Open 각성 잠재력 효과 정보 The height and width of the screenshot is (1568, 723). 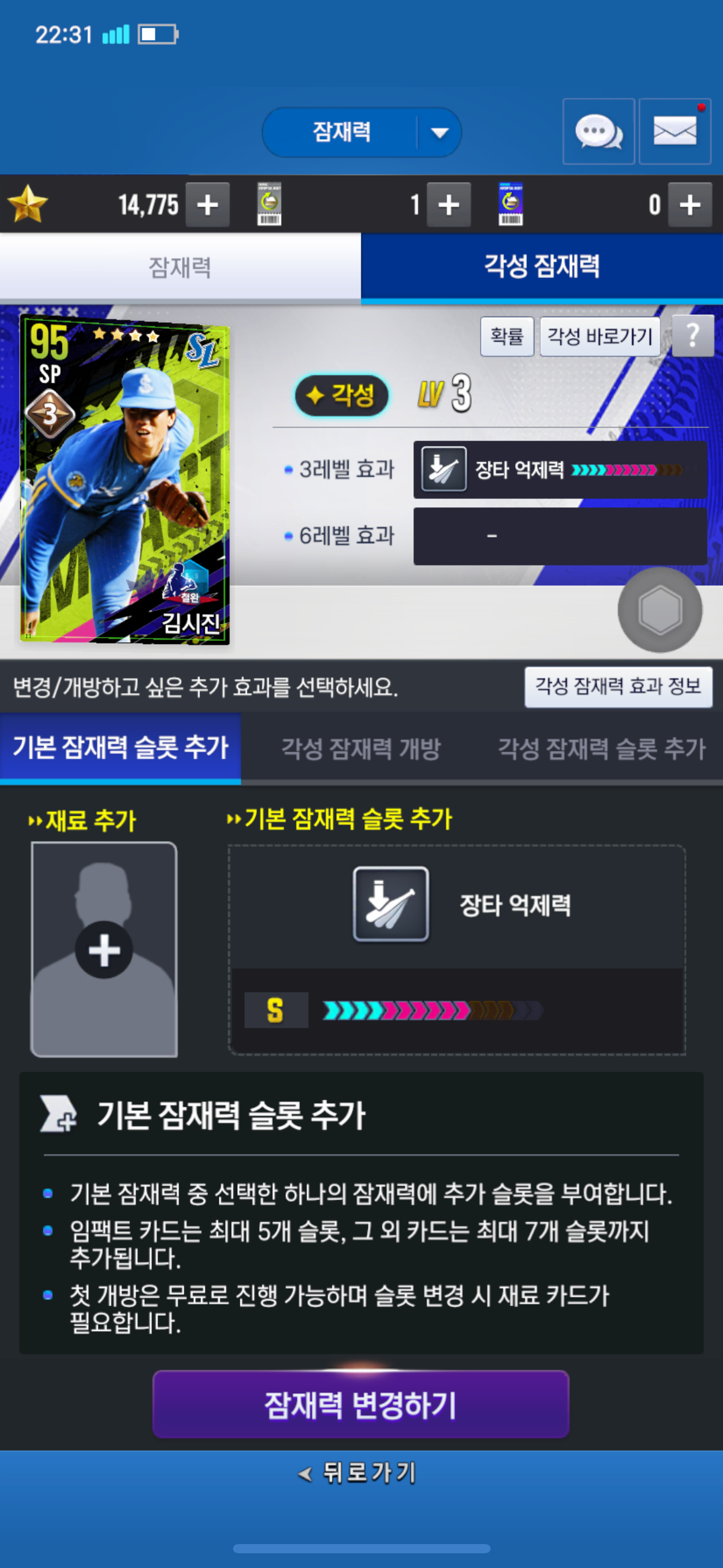tap(618, 686)
